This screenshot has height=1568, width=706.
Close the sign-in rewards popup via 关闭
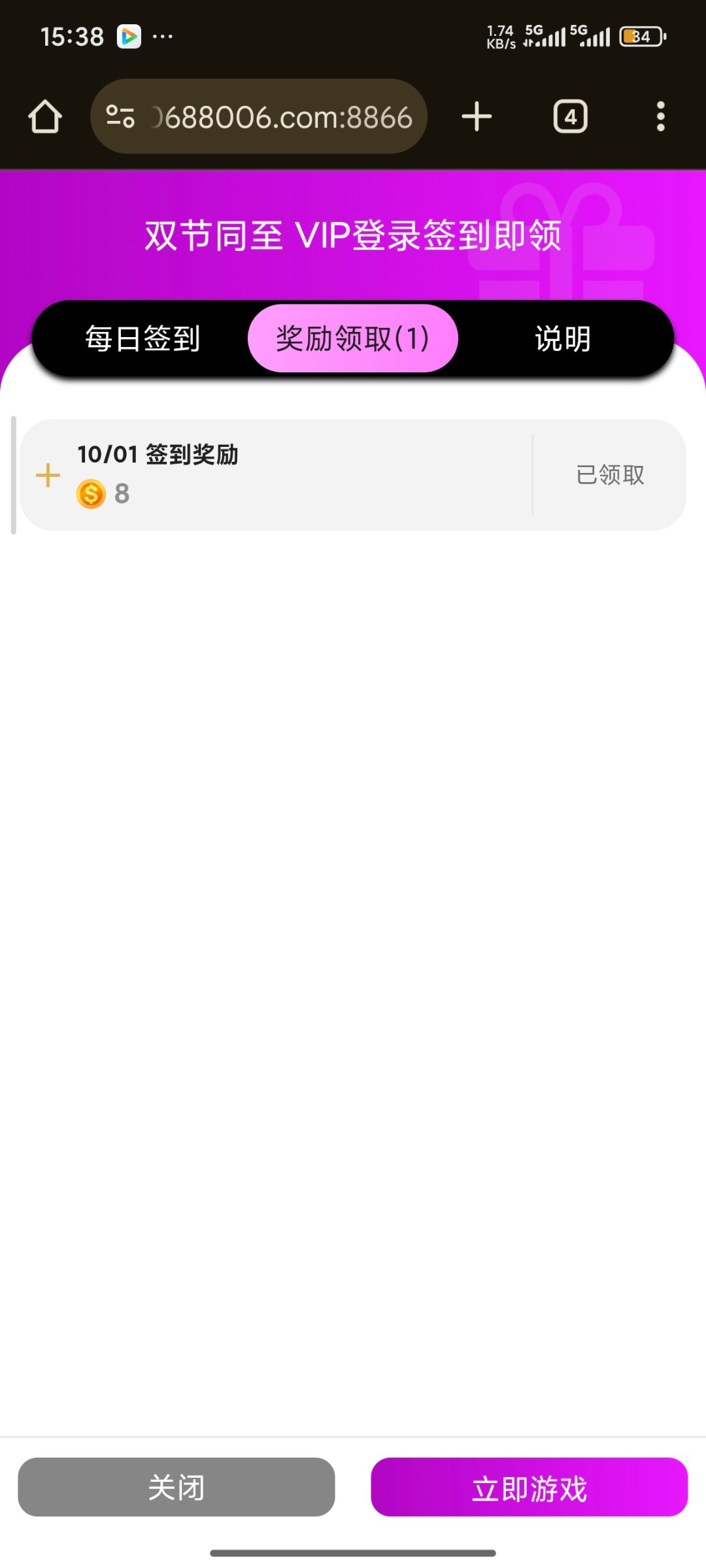coord(176,1487)
